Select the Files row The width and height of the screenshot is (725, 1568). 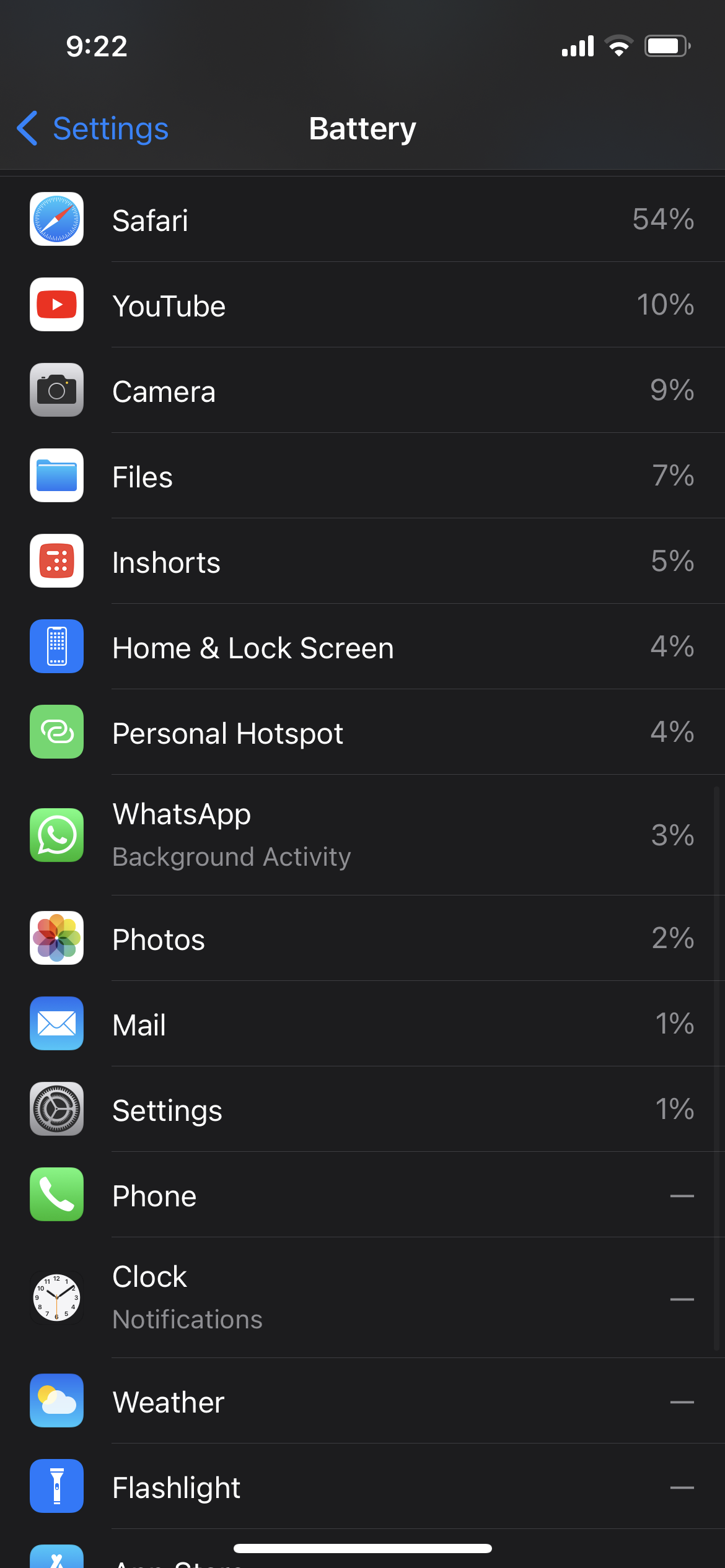tap(362, 476)
